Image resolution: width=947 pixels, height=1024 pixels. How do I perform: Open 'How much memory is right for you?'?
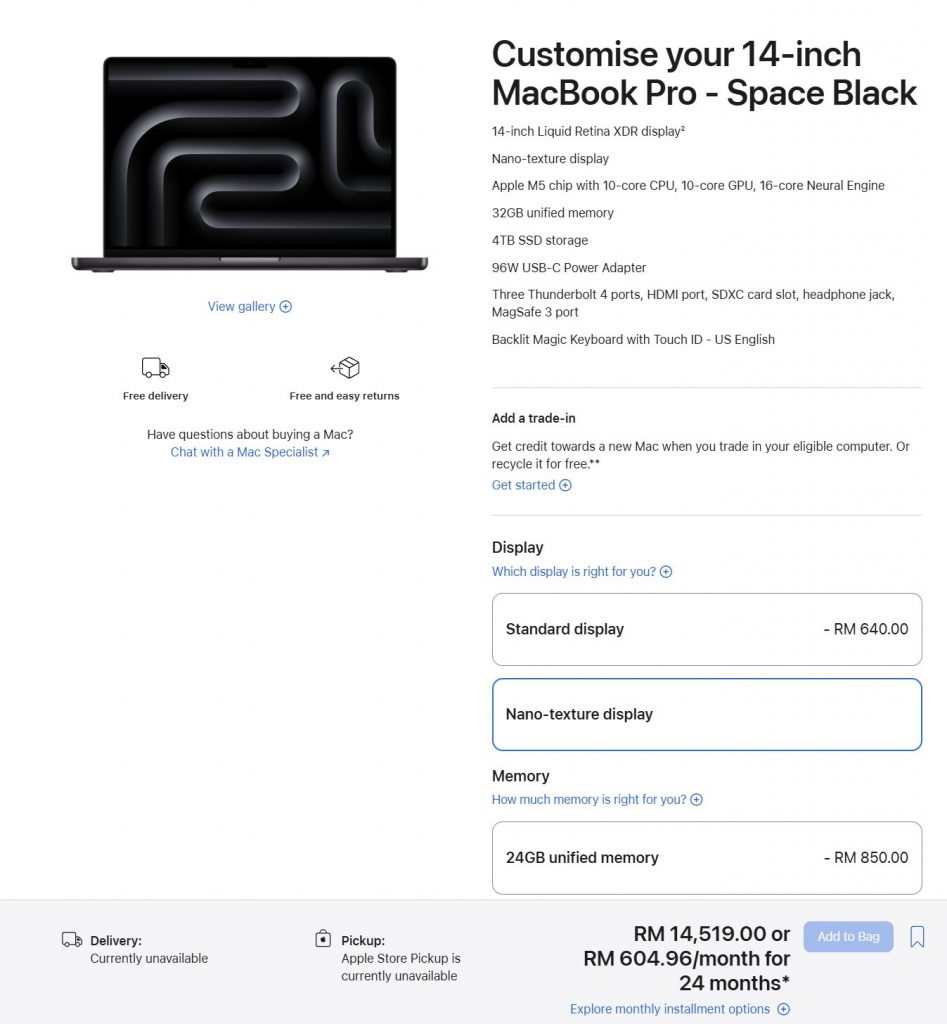tap(596, 800)
